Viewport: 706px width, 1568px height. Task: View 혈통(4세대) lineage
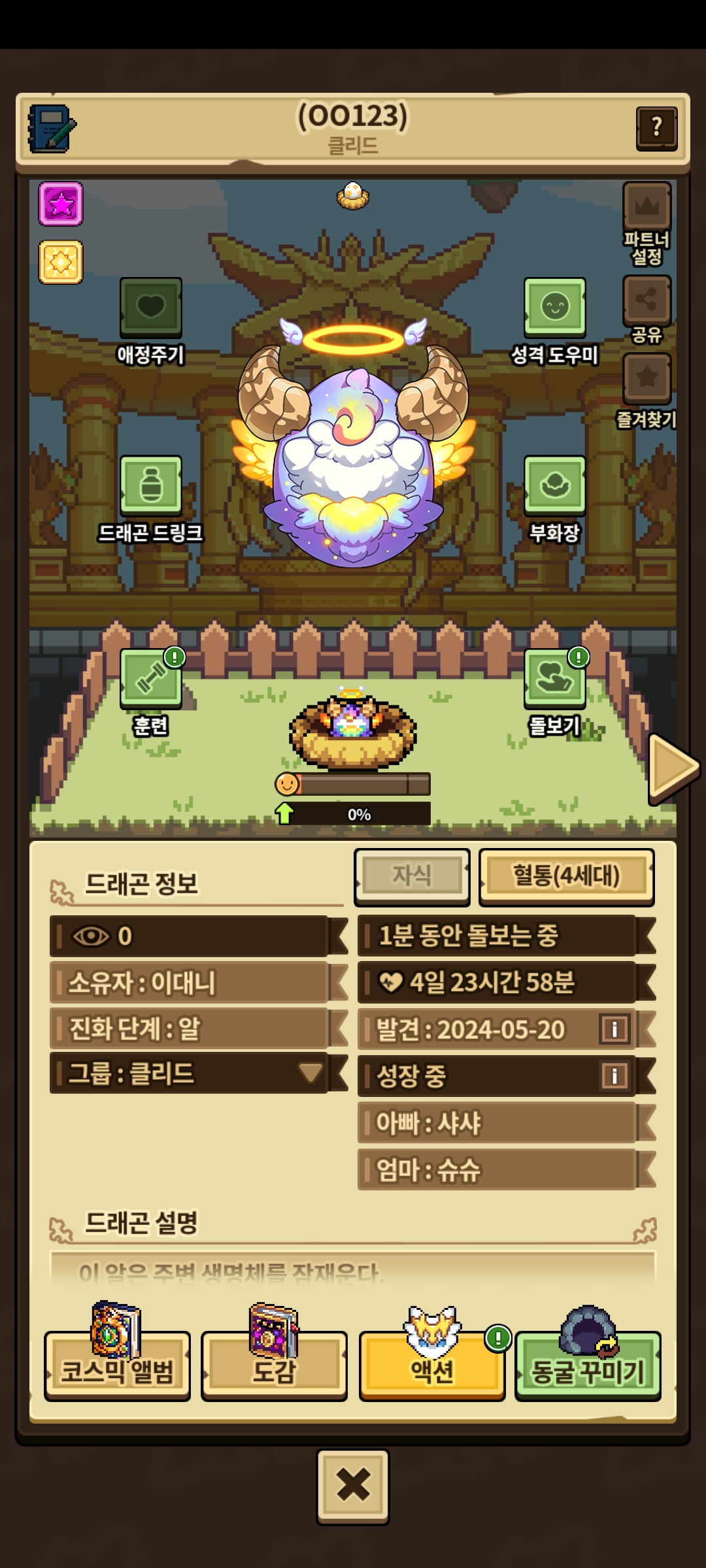pos(566,876)
